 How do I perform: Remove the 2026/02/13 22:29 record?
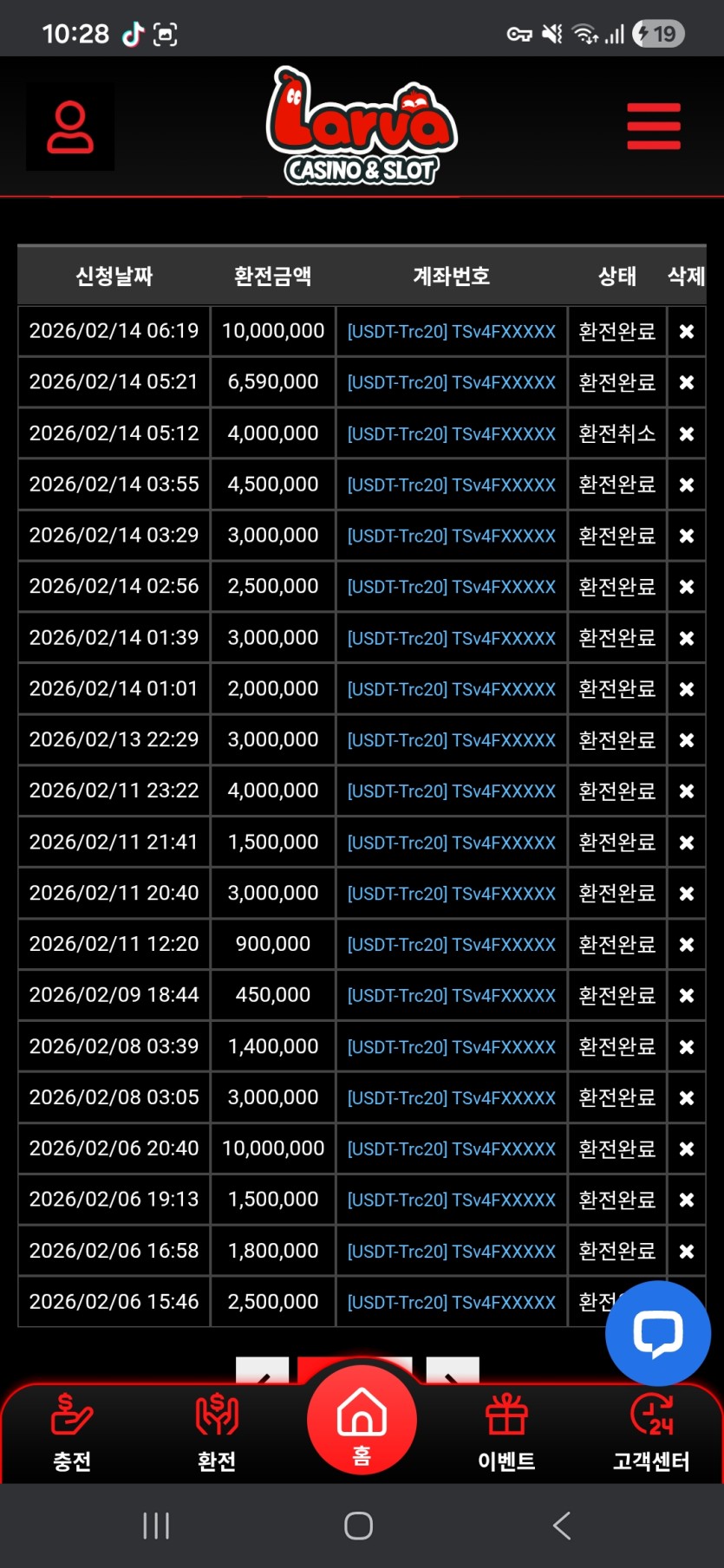(686, 740)
